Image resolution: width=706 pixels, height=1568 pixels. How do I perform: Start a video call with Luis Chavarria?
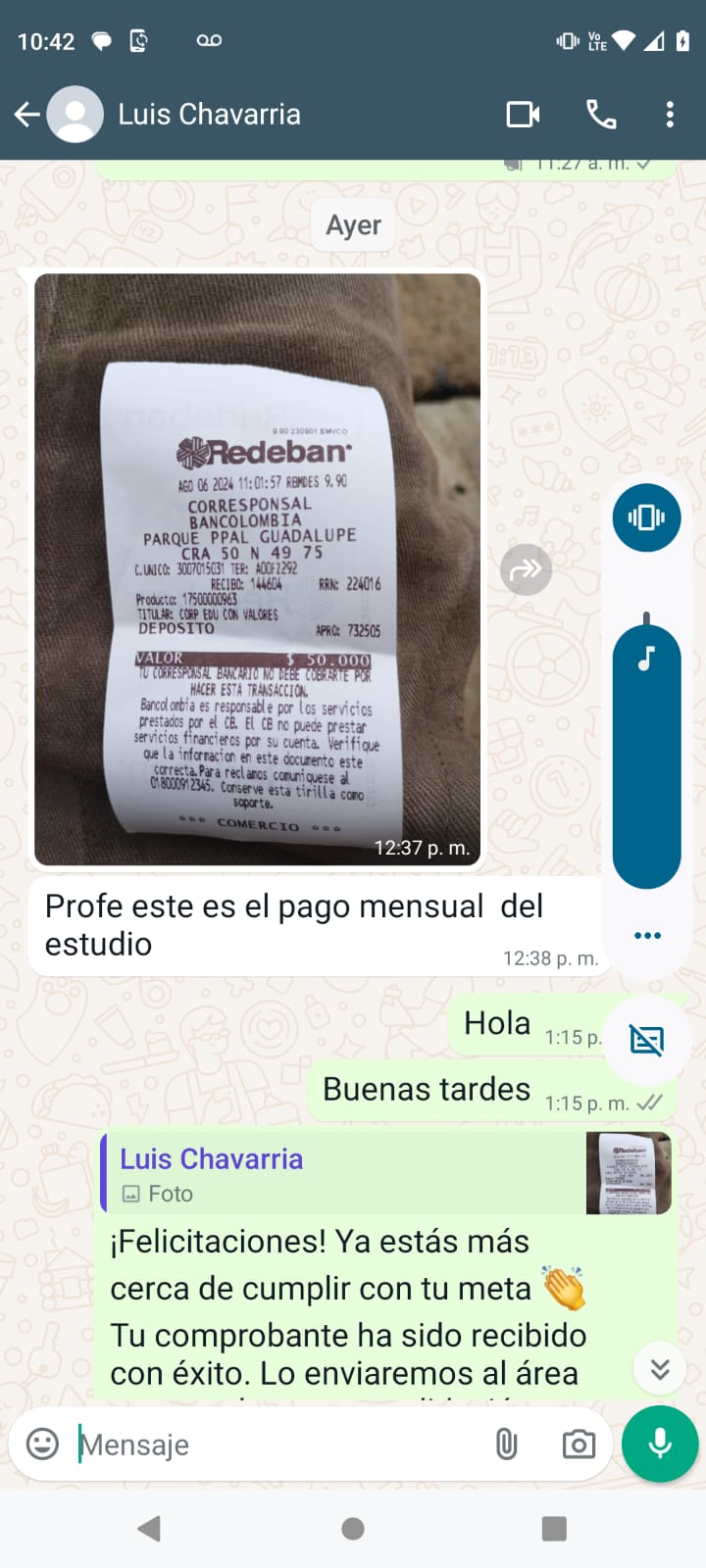523,115
